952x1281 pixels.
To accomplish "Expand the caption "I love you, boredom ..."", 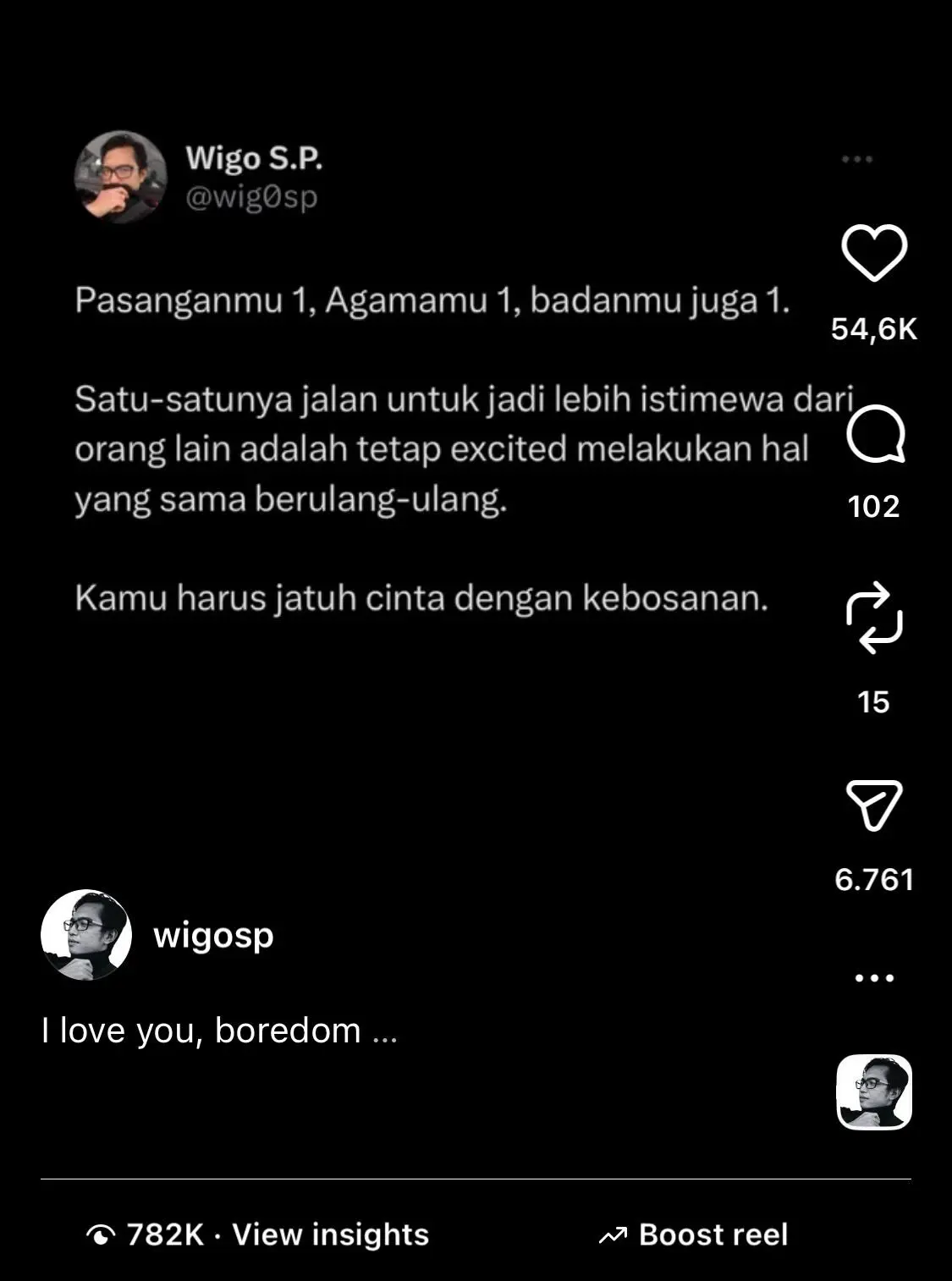I will pos(219,1031).
